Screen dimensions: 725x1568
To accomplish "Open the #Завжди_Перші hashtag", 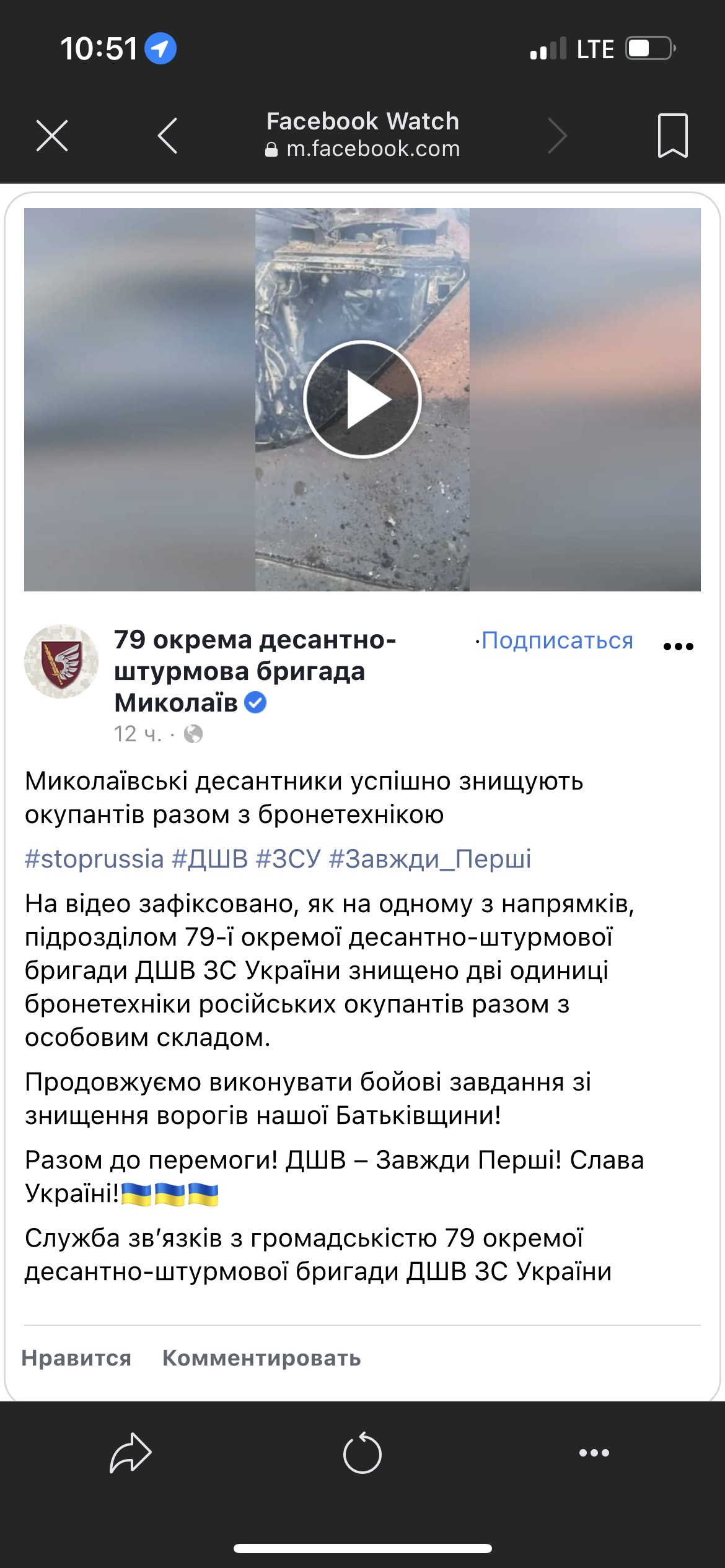I will [x=430, y=859].
